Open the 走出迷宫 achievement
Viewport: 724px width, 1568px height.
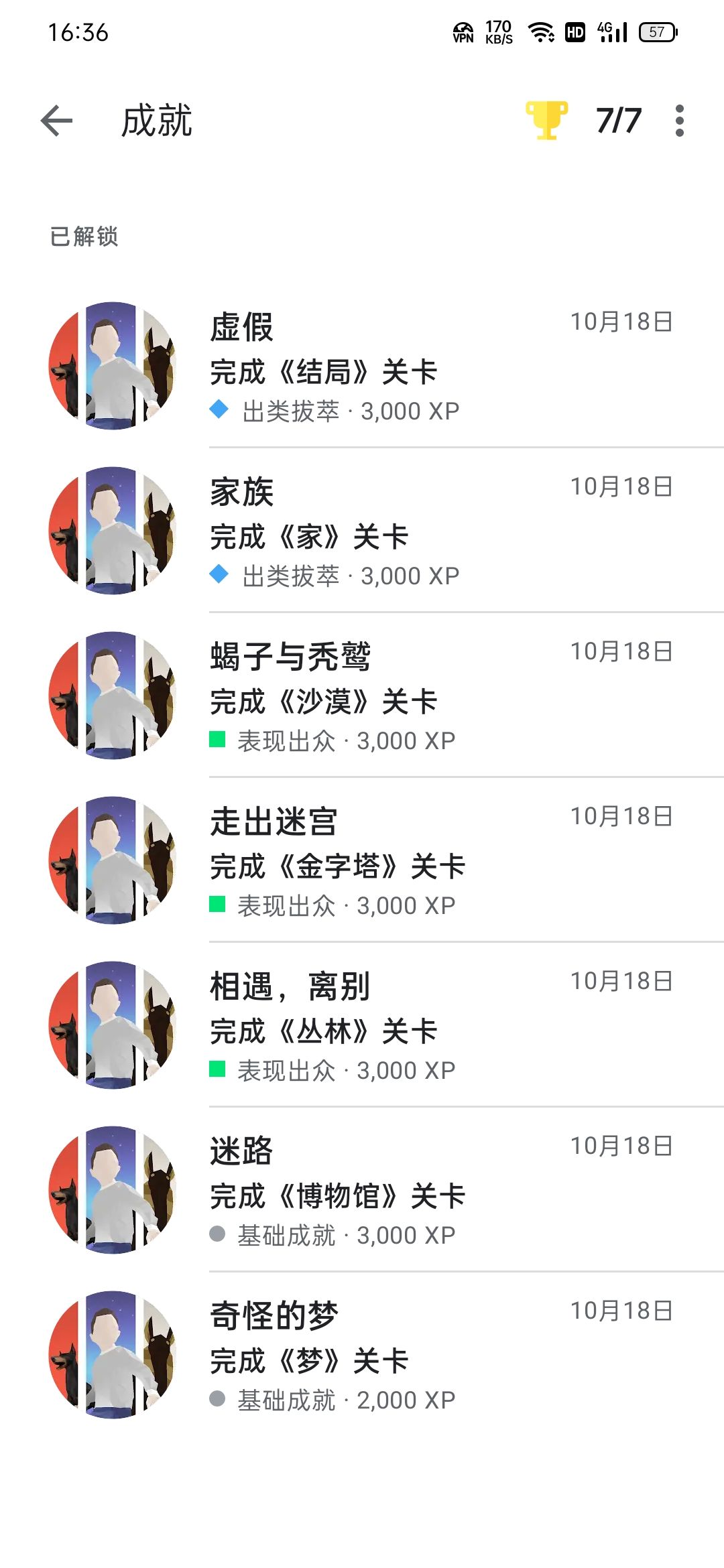(362, 860)
